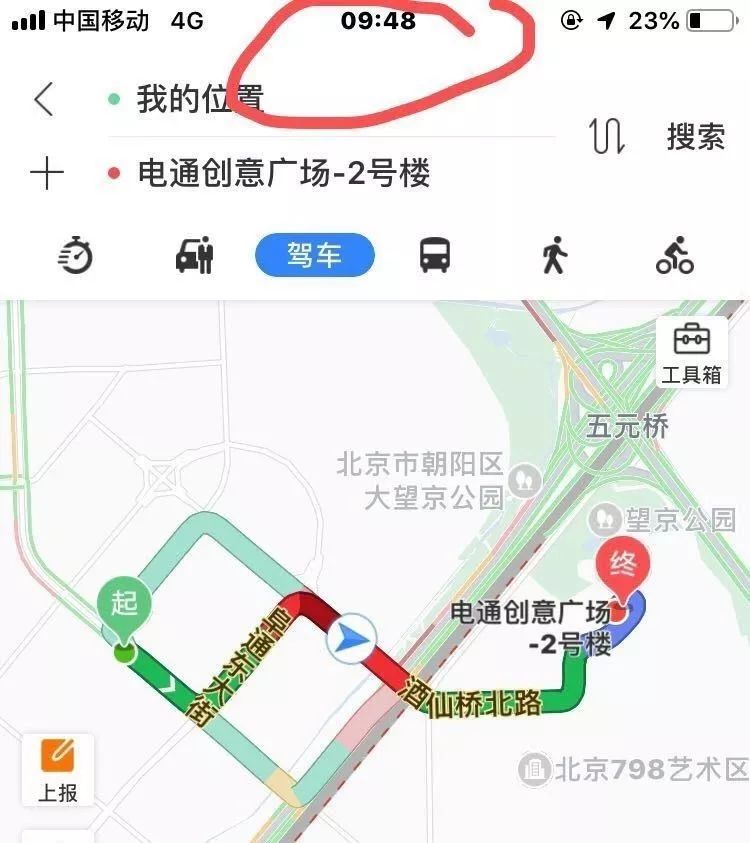Select the 驾车 driving tab
The height and width of the screenshot is (843, 750).
(314, 256)
